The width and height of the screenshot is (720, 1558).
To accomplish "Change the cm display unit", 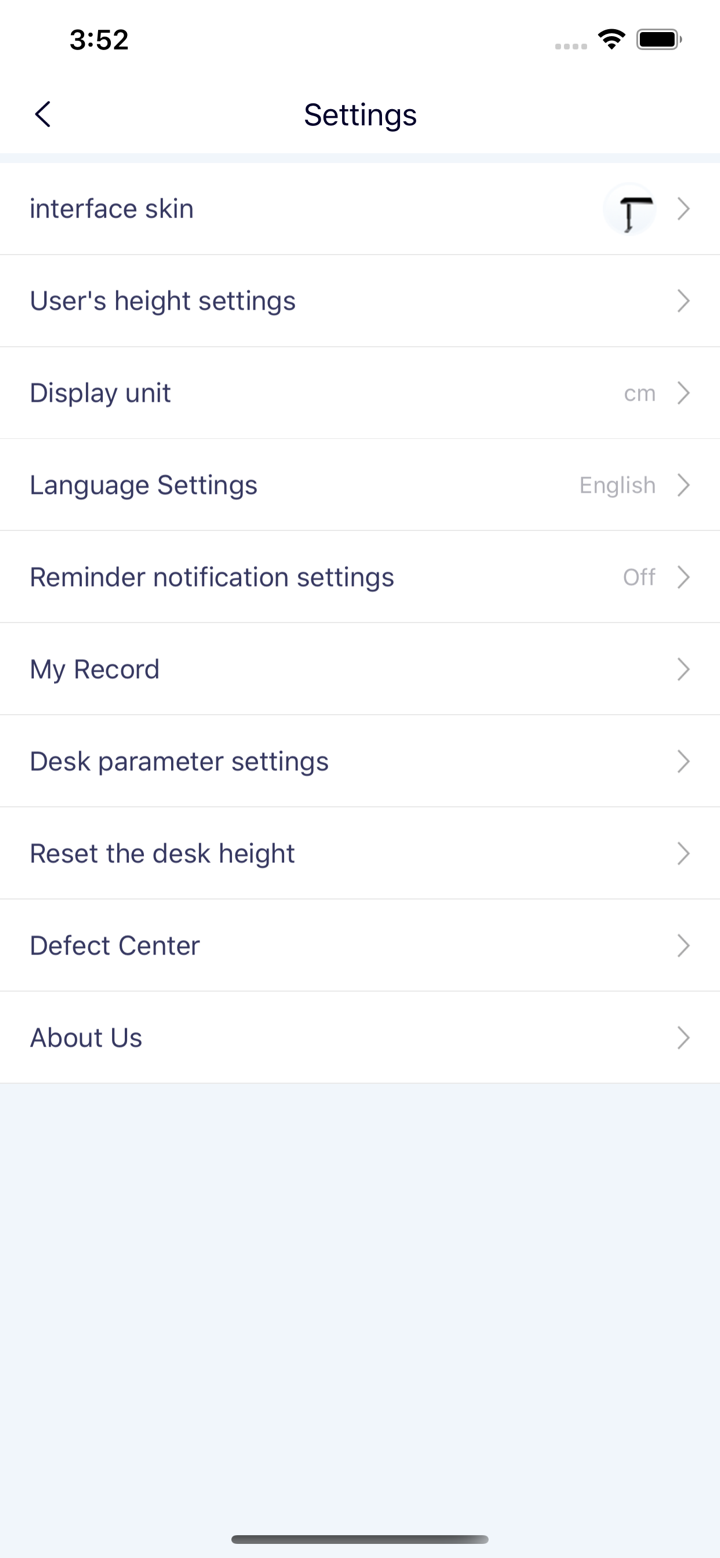I will coord(640,393).
